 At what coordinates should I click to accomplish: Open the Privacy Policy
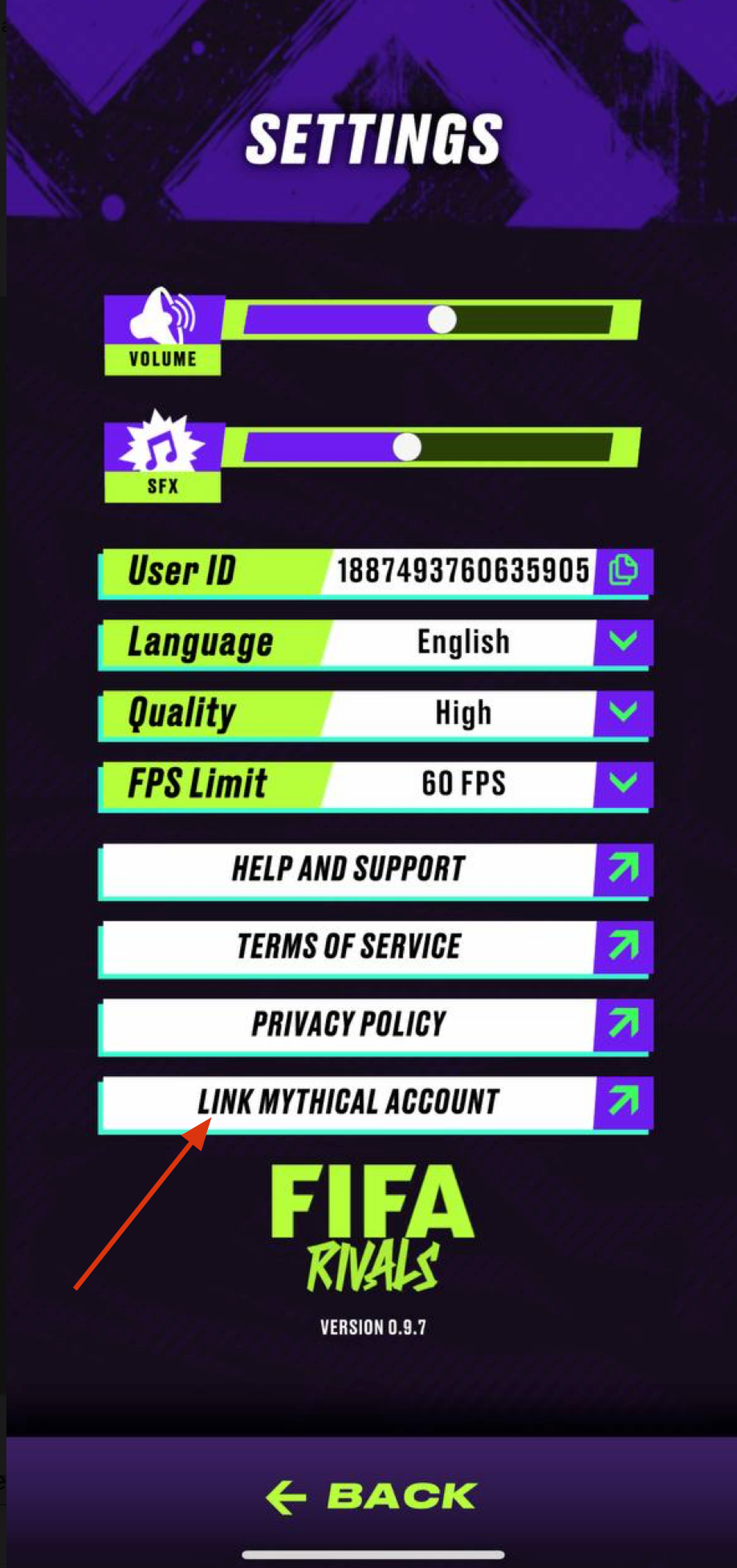(x=374, y=1025)
